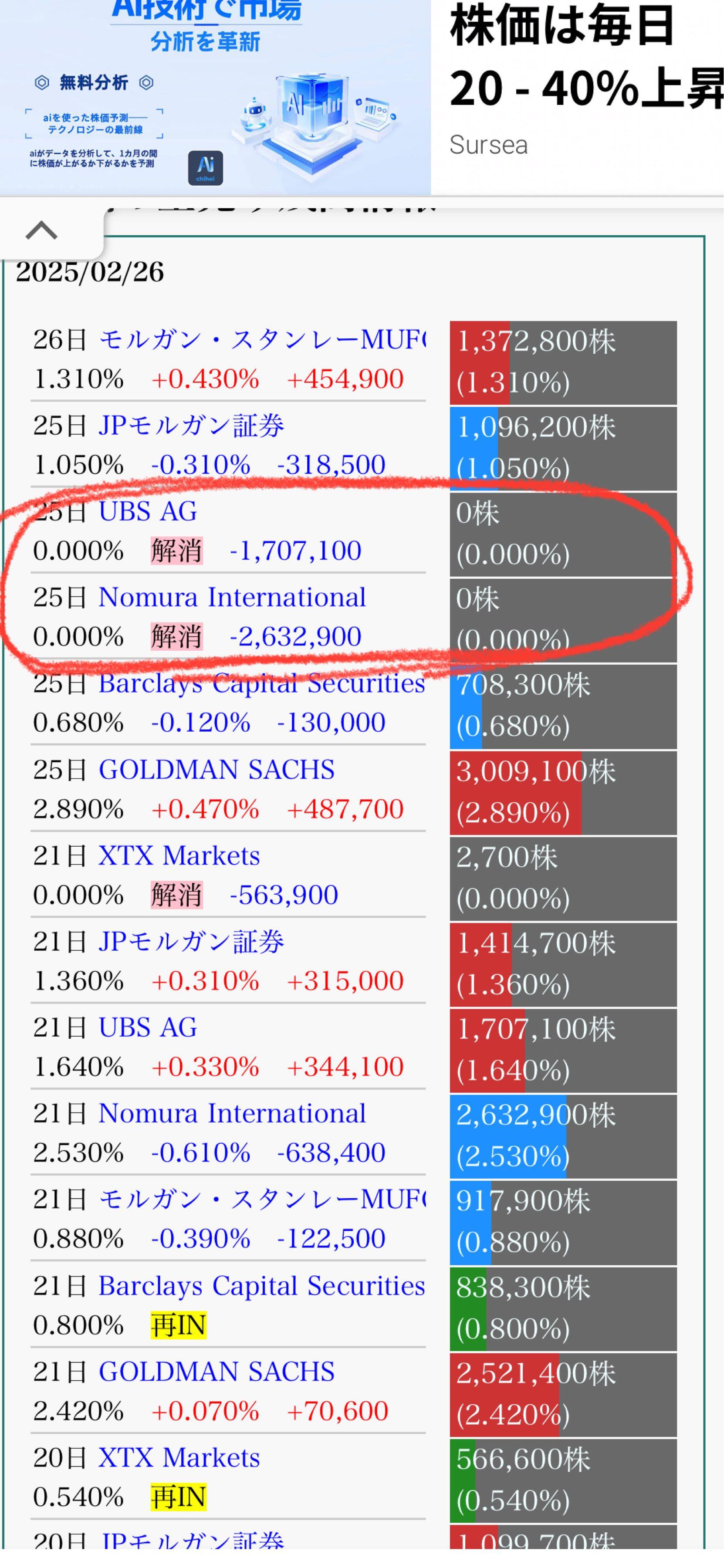Open JPモルガン証券 link with 1.050% ratio
Screen dimensions: 724x1568
tap(191, 426)
